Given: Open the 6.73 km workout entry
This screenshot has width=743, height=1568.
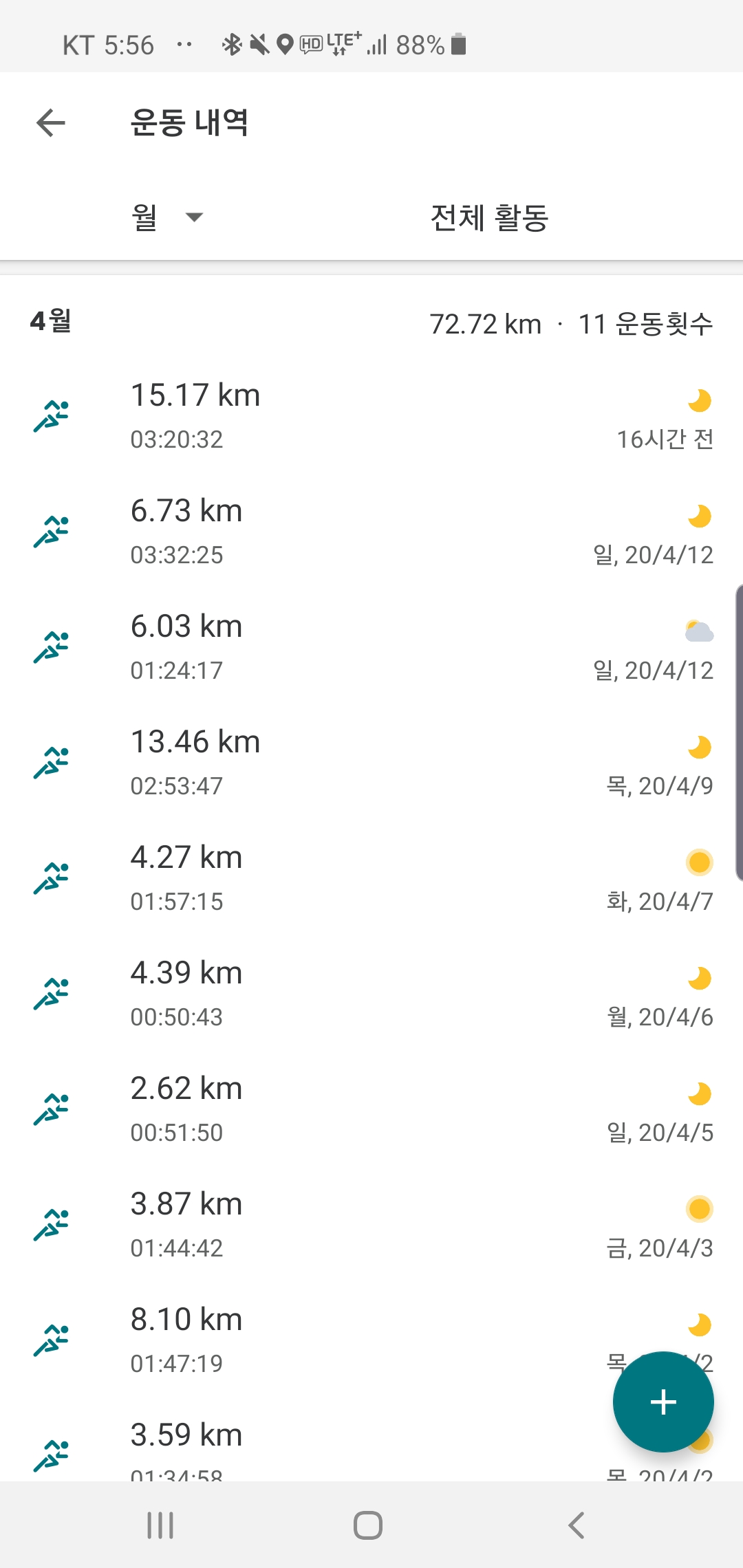Looking at the screenshot, I should (x=371, y=532).
